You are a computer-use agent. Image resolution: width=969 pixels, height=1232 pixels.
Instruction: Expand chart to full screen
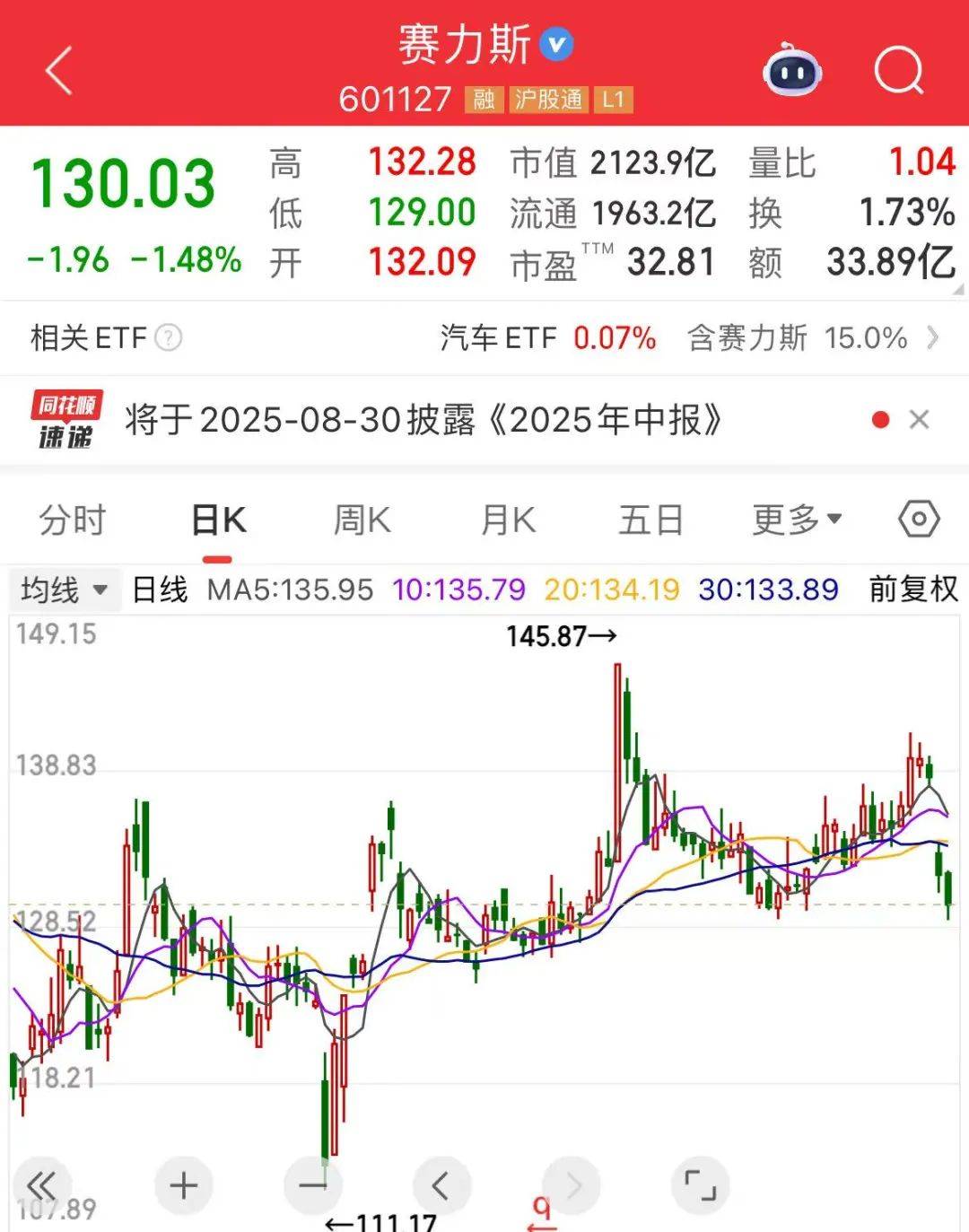[700, 1186]
